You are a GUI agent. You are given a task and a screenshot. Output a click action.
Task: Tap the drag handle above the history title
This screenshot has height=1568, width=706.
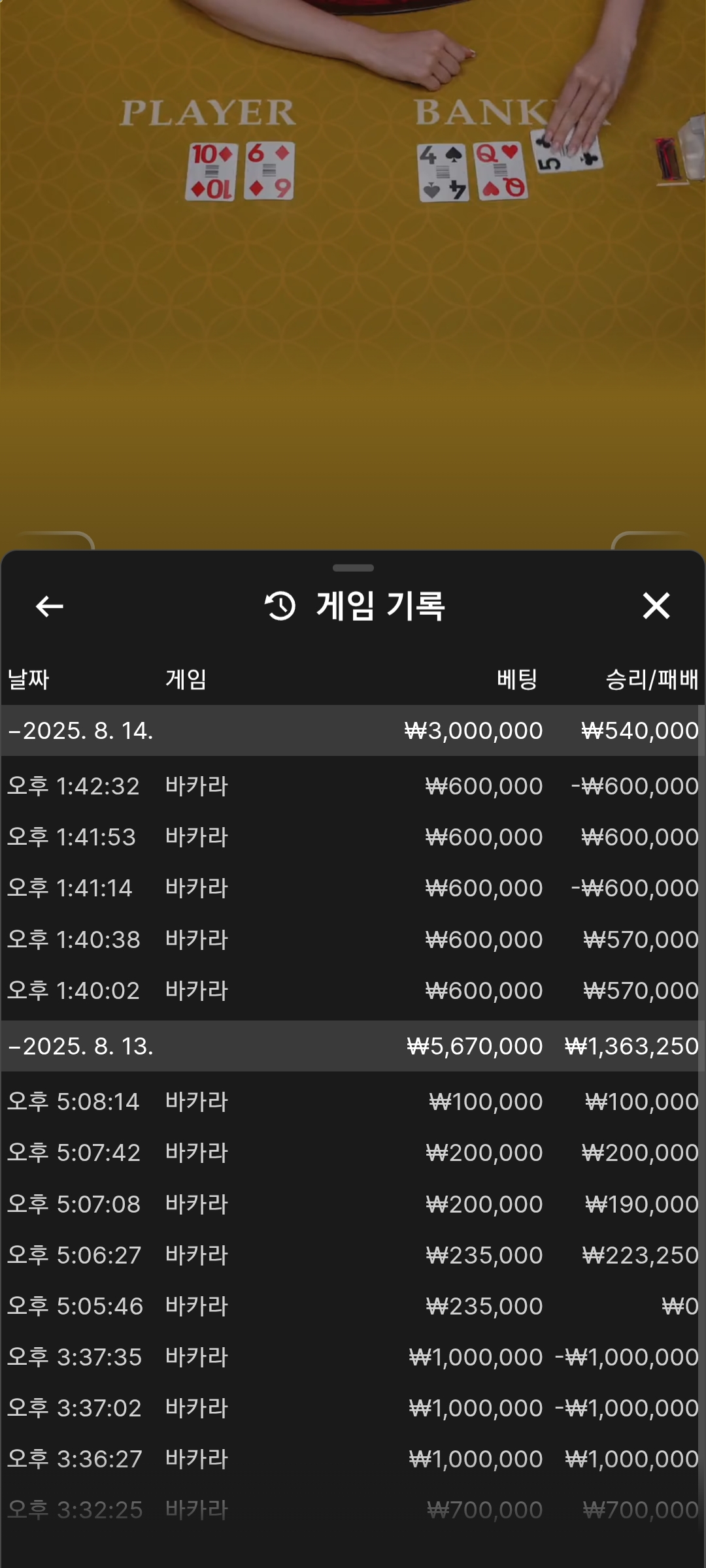tap(353, 568)
